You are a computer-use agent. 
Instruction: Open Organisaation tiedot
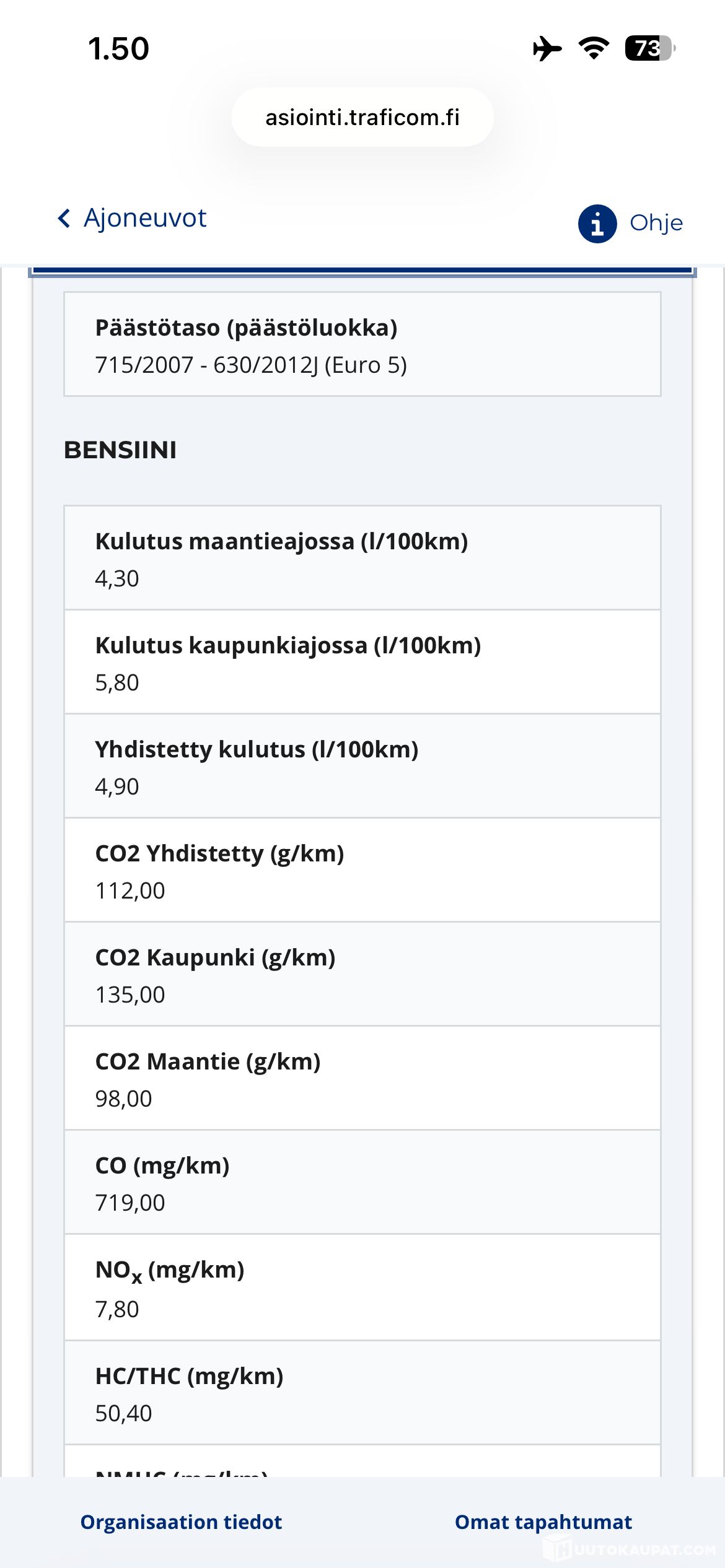pyautogui.click(x=181, y=1522)
